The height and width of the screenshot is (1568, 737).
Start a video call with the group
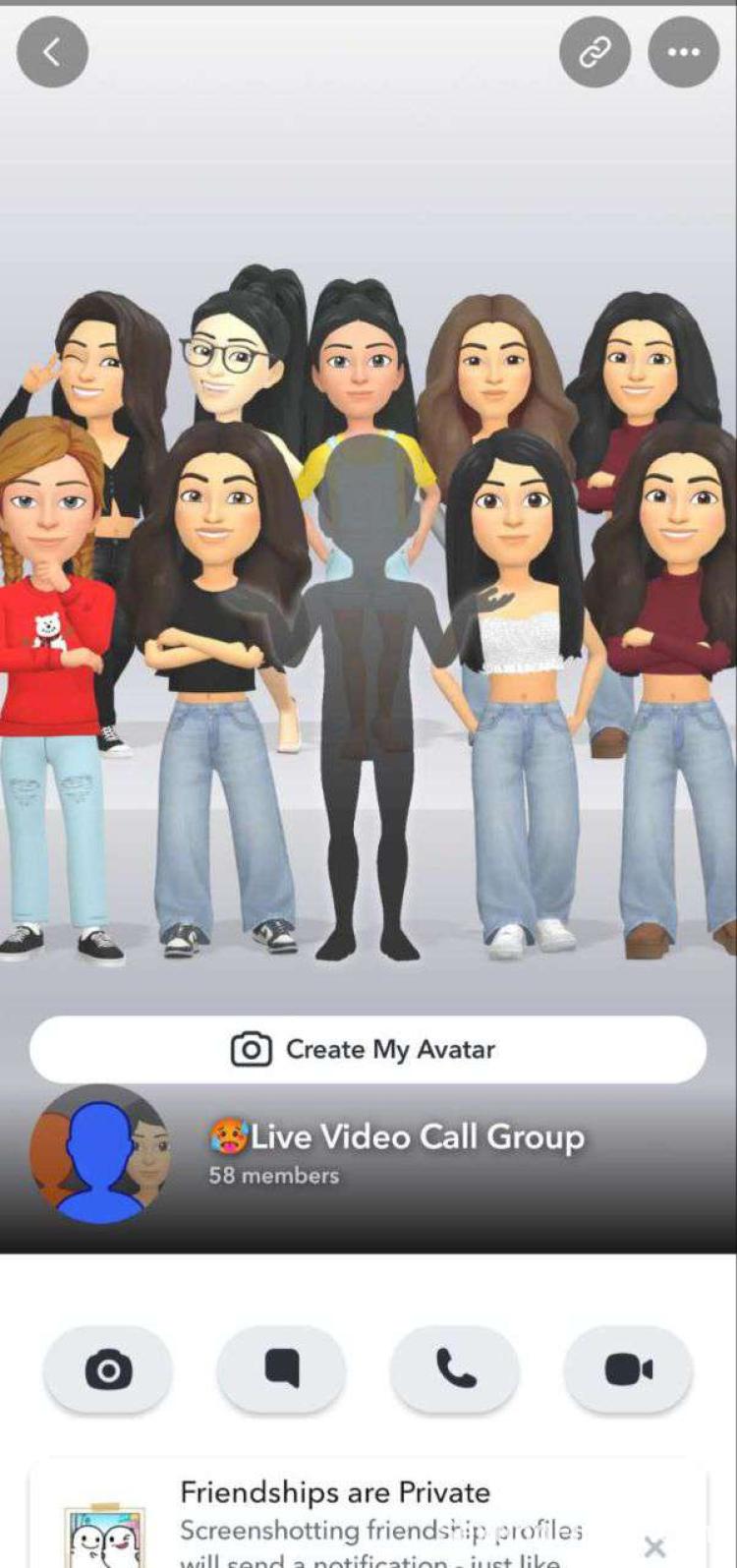point(629,1369)
